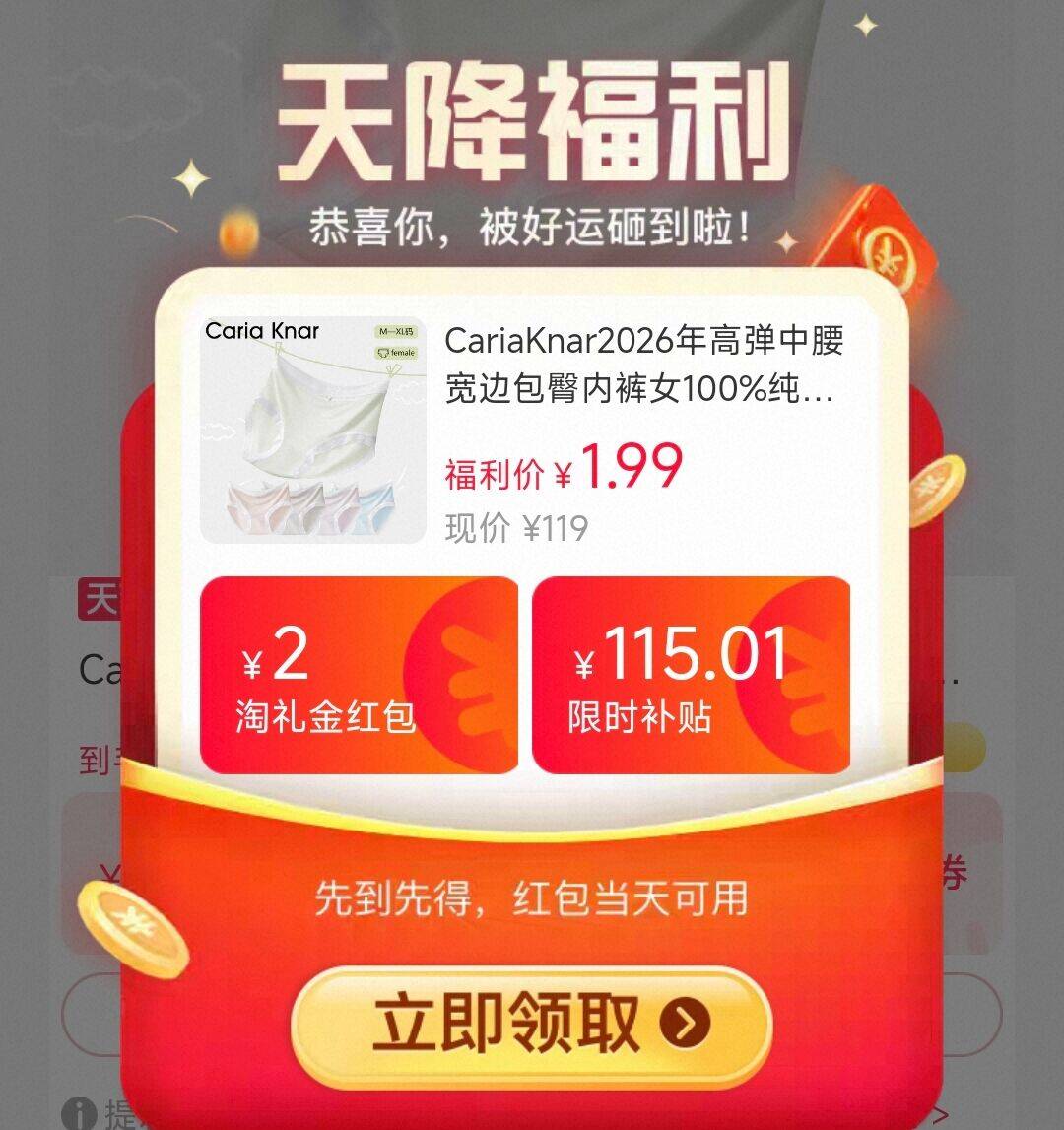Select the ¥2 淘礼金红包 coupon
This screenshot has width=1064, height=1130.
pyautogui.click(x=359, y=675)
